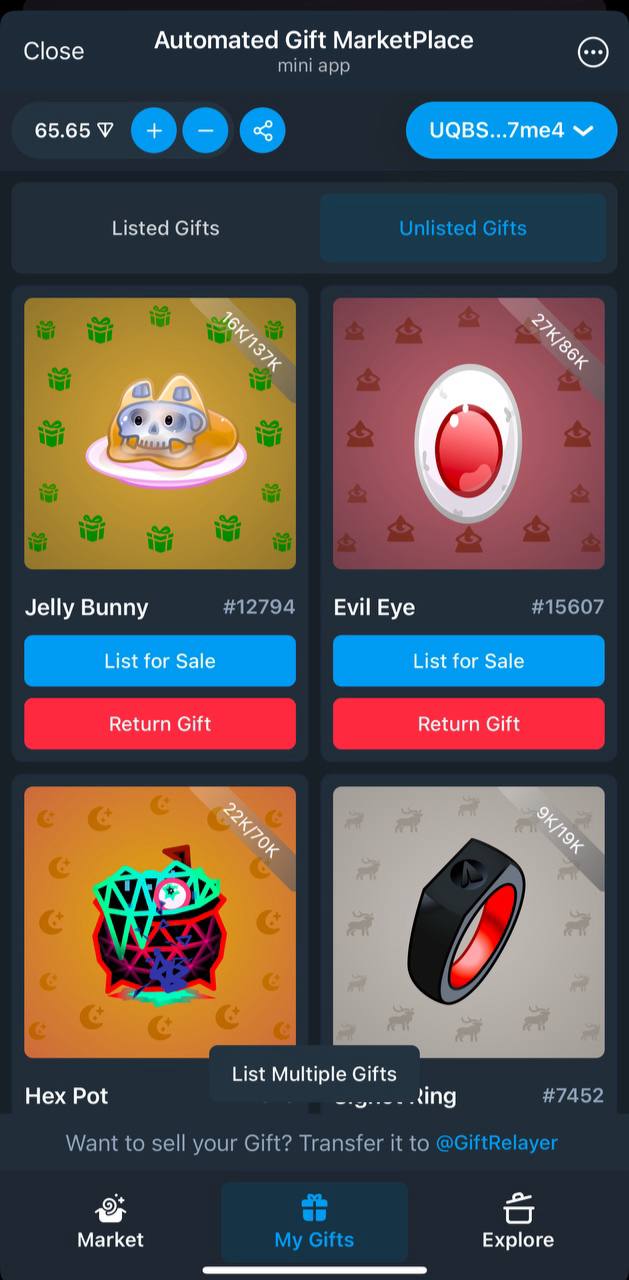629x1280 pixels.
Task: List Jelly Bunny for sale
Action: click(160, 661)
